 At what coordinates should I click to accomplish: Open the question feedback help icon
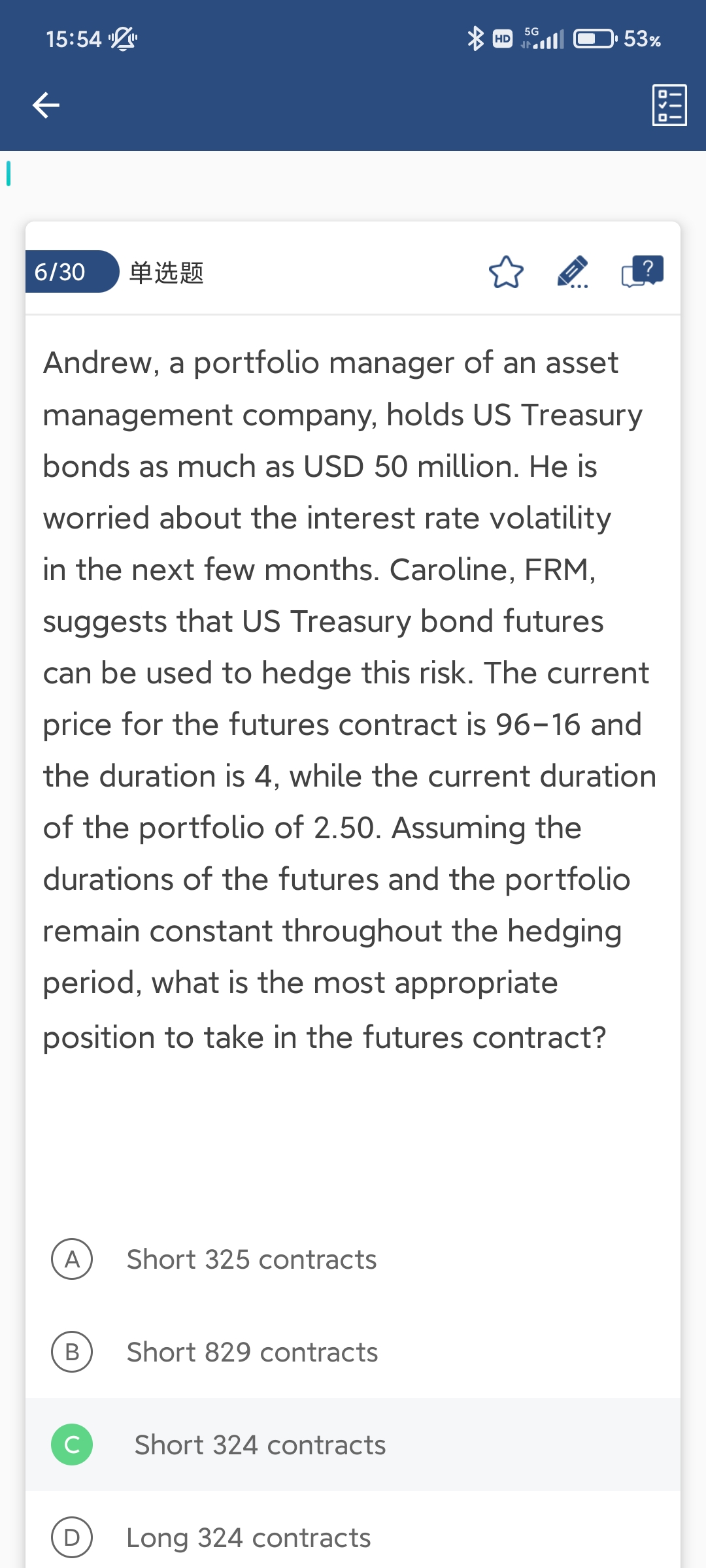pyautogui.click(x=642, y=271)
